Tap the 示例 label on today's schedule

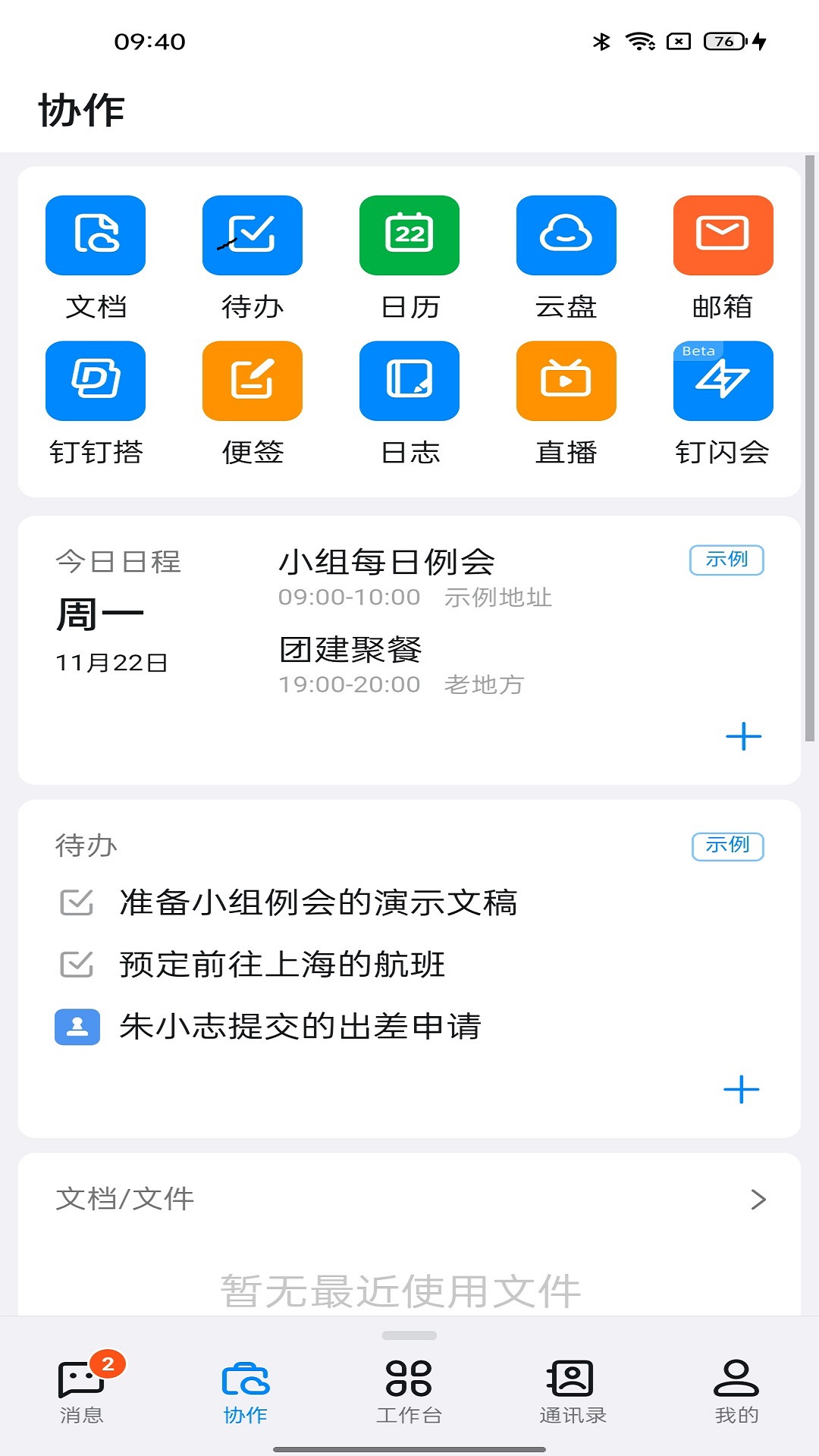point(727,560)
